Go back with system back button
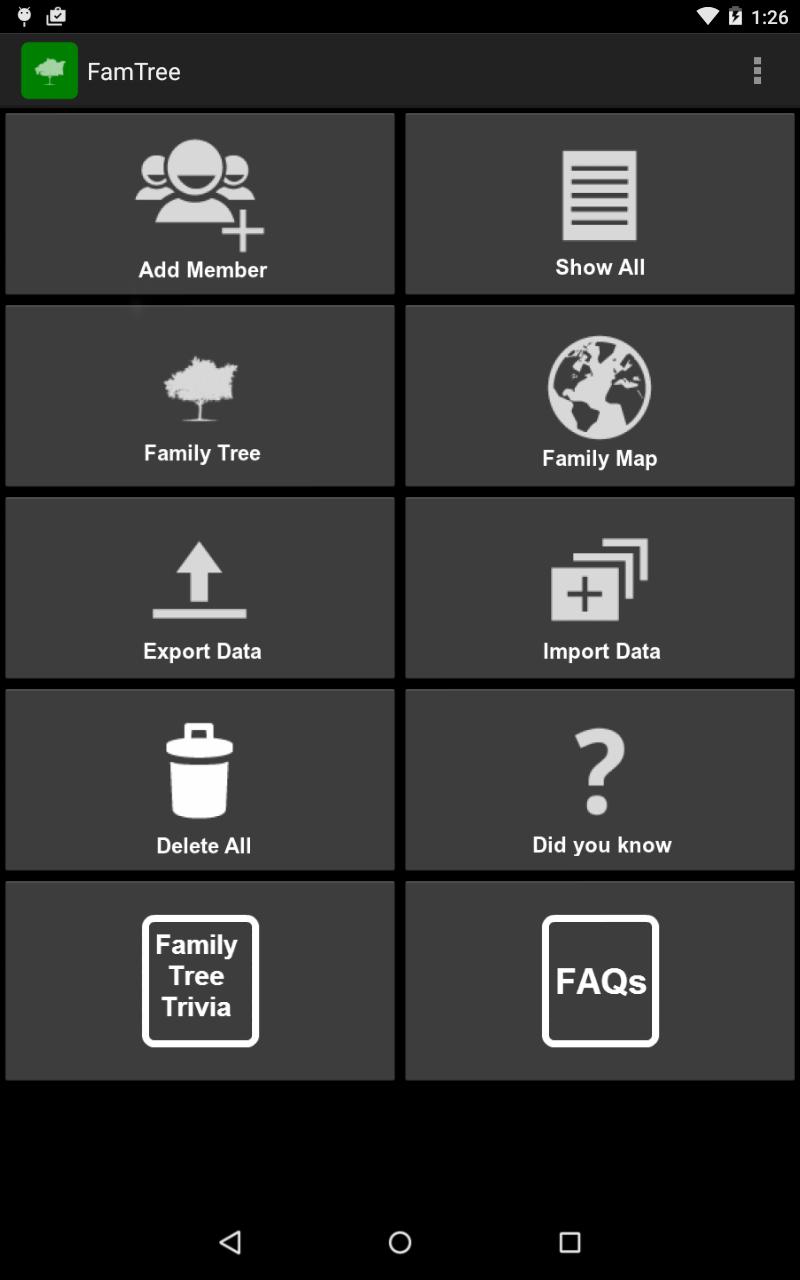Image resolution: width=800 pixels, height=1280 pixels. point(230,1242)
